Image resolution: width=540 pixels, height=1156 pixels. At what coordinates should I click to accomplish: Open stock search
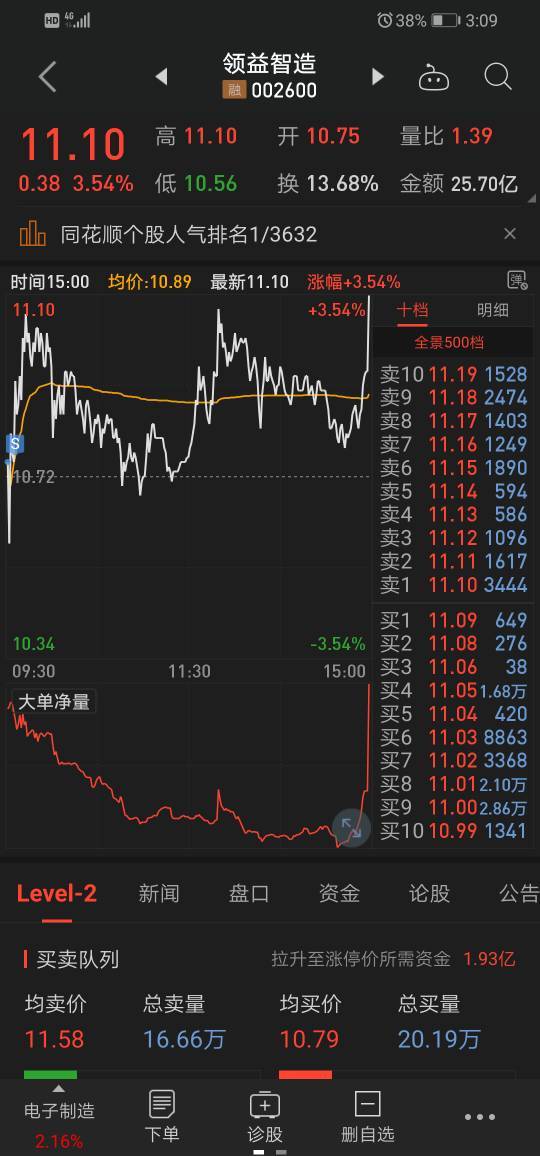(x=498, y=77)
